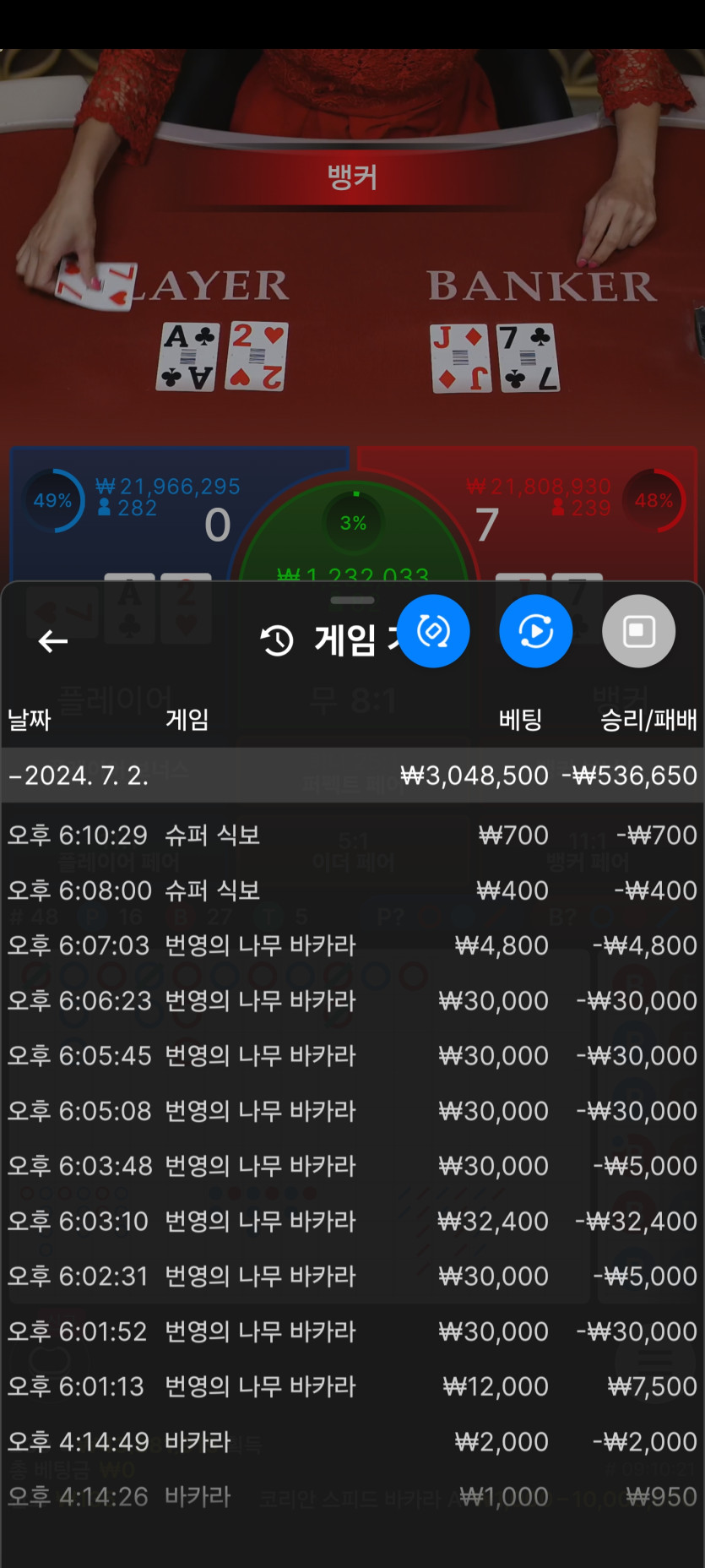Open the 오후 6:05:45 번영의 나무 바카라 entry

coord(352,1055)
